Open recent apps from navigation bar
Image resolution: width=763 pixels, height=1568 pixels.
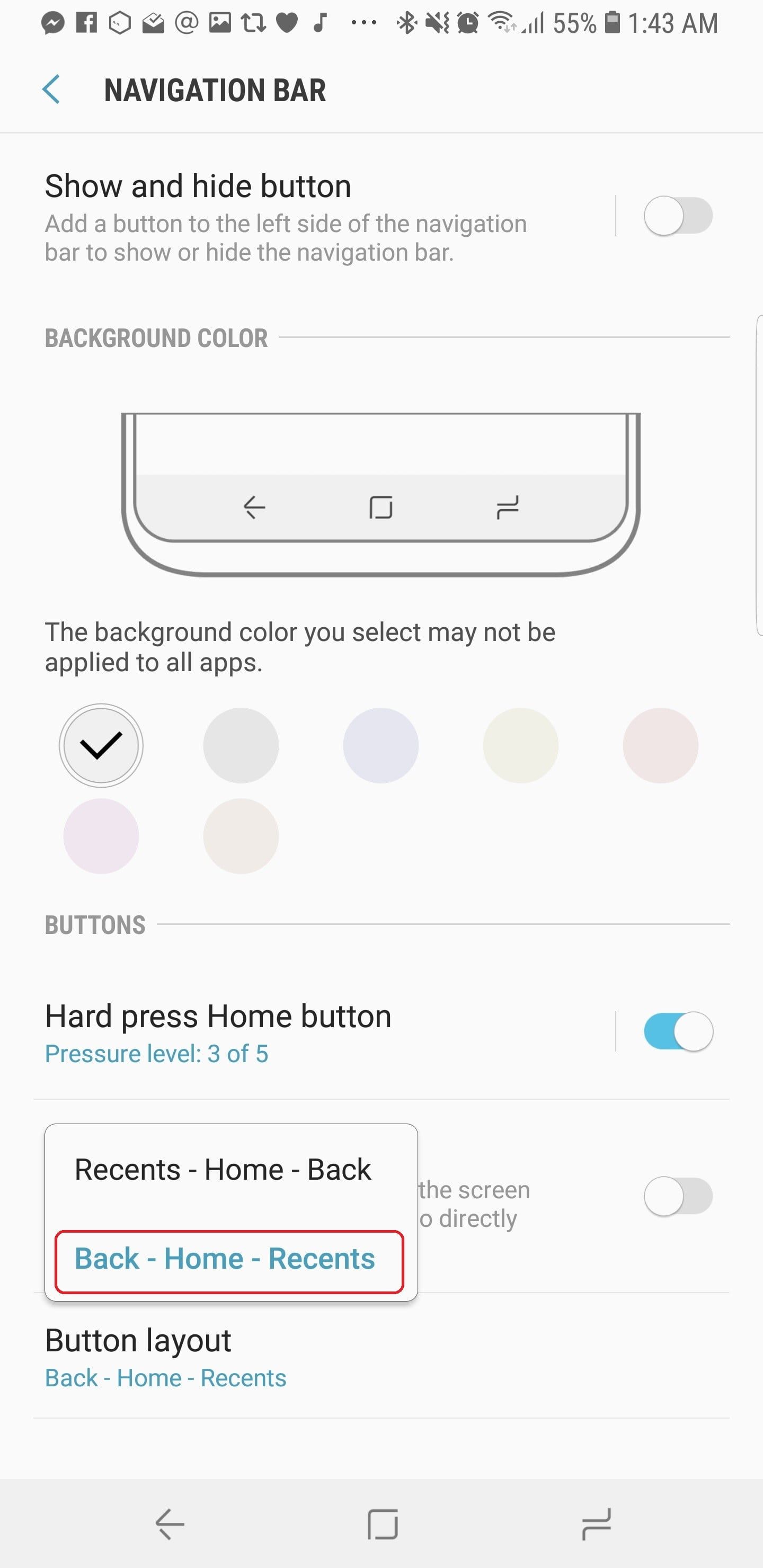[x=596, y=1524]
